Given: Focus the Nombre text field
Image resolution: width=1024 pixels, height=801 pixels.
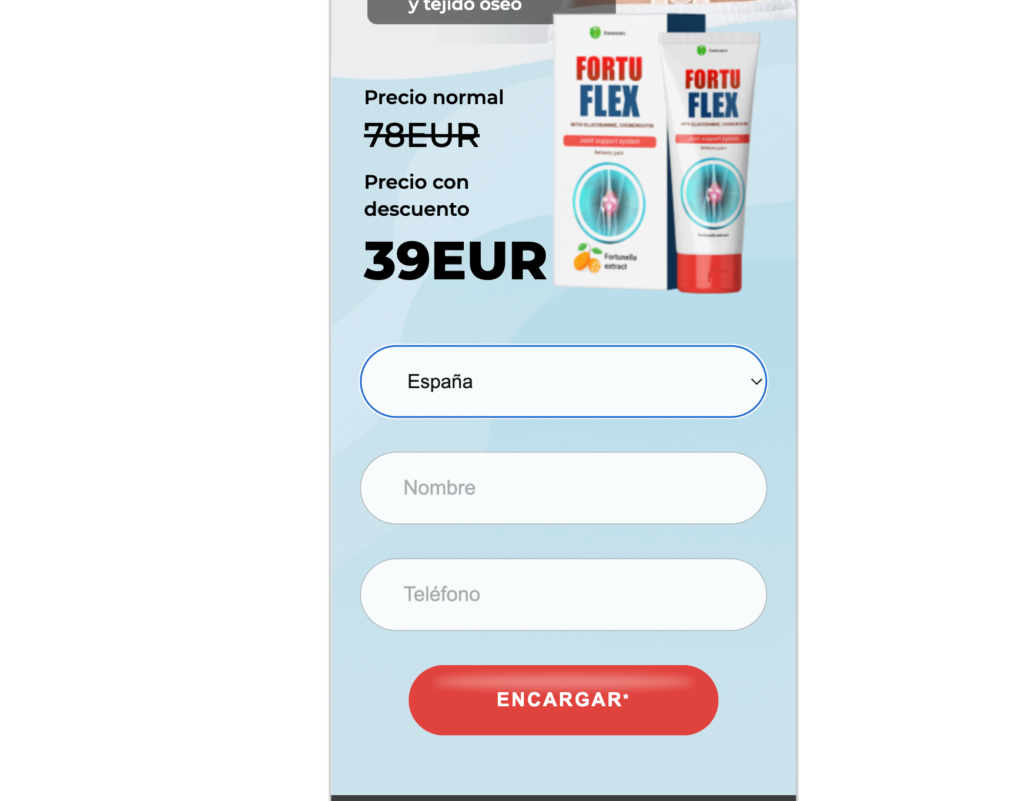Looking at the screenshot, I should 563,488.
